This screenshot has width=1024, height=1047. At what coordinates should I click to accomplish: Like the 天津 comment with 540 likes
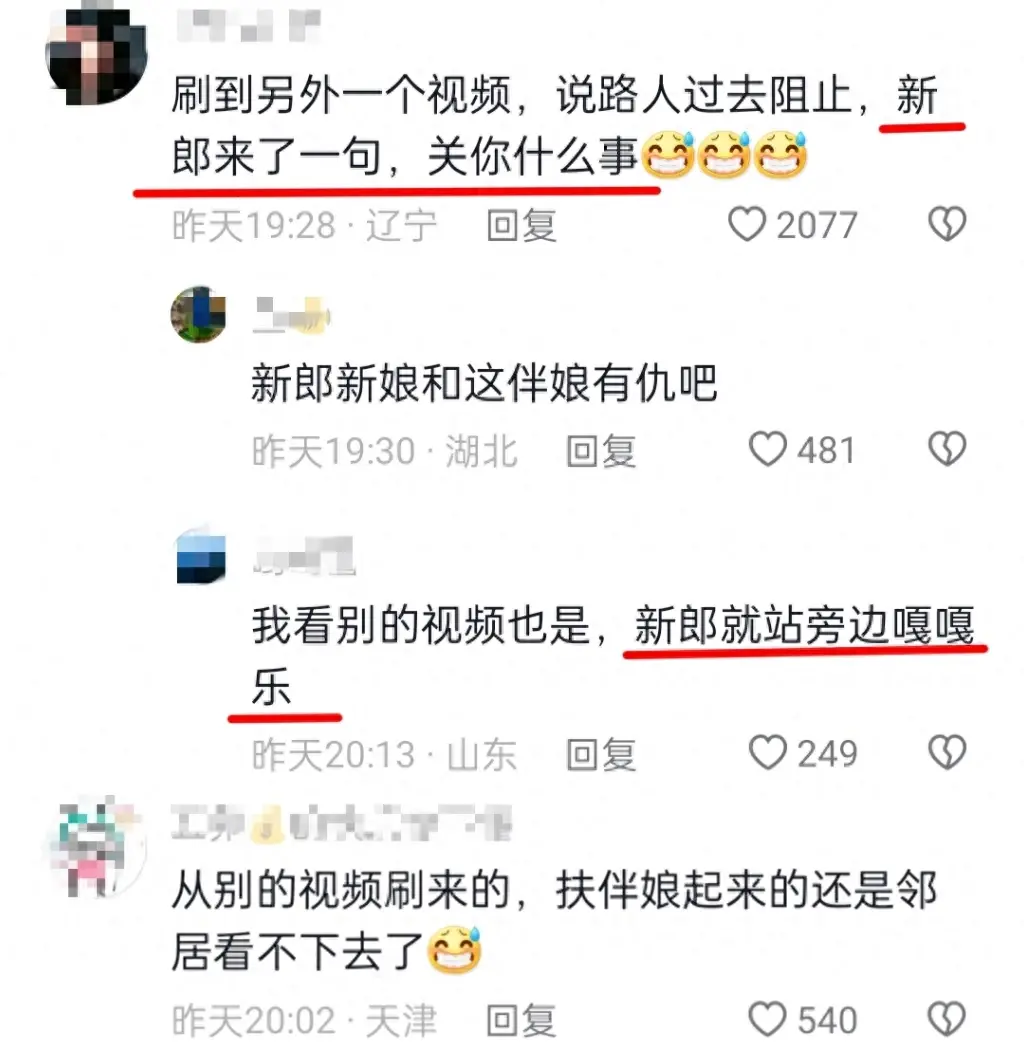point(768,1020)
